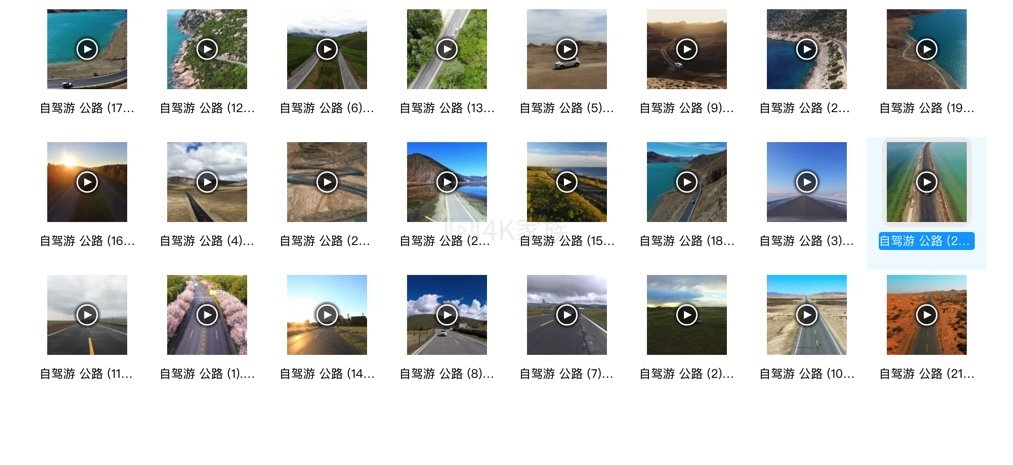Open video 自驾游 公路 (17
The image size is (1013, 465).
87,49
